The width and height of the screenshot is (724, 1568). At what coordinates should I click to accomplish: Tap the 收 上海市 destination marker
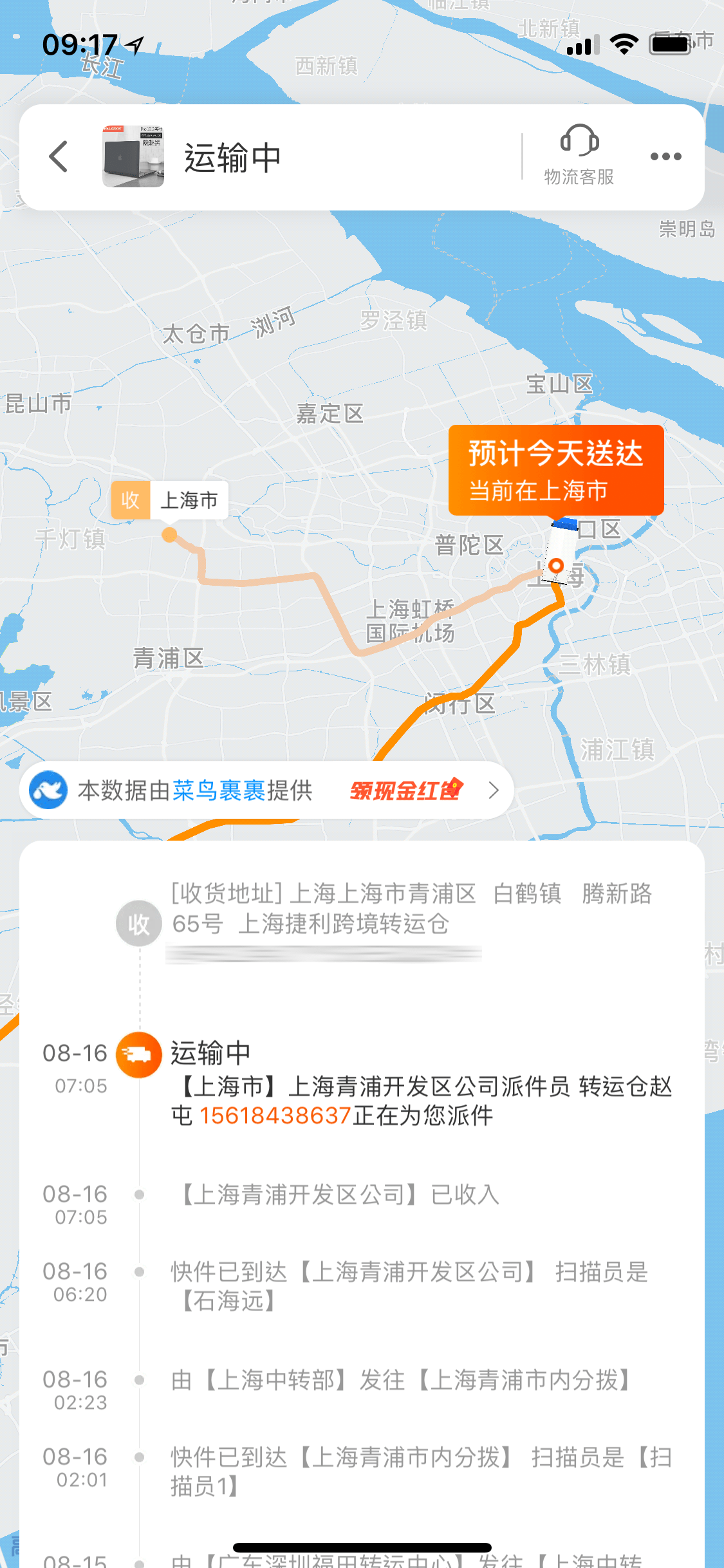[x=170, y=500]
